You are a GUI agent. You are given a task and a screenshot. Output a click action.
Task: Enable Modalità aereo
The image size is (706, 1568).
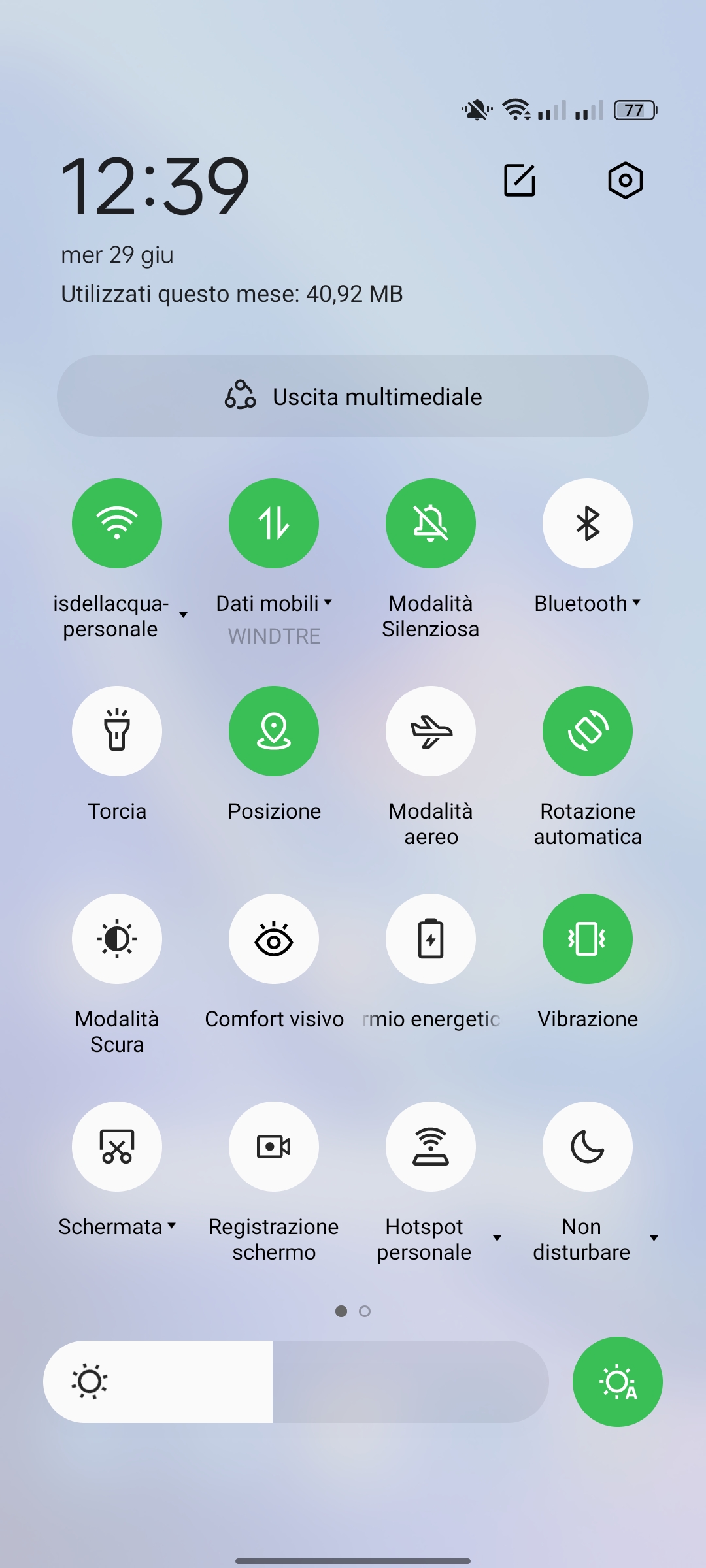[431, 730]
